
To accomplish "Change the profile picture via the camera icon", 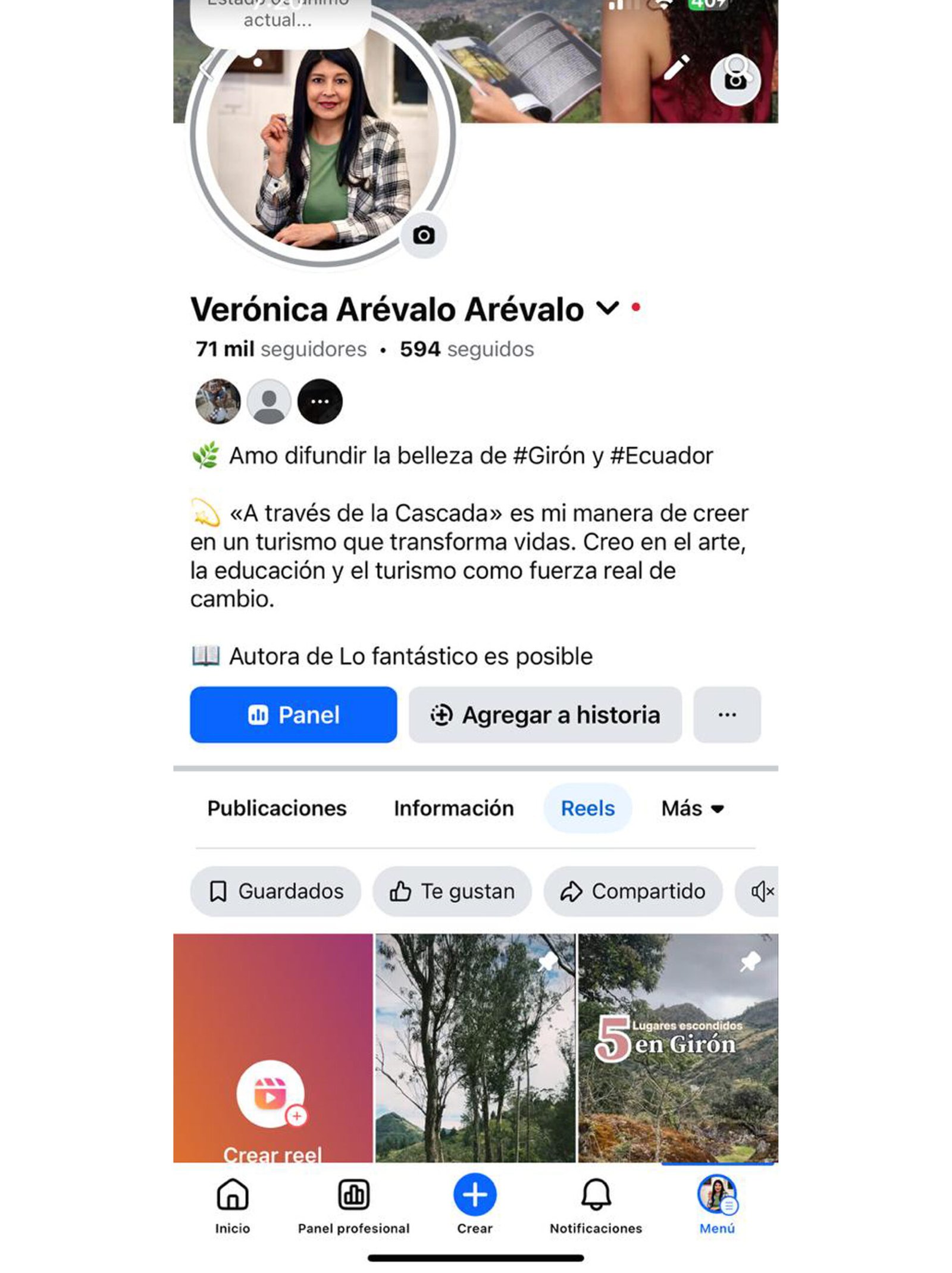I will click(x=424, y=236).
